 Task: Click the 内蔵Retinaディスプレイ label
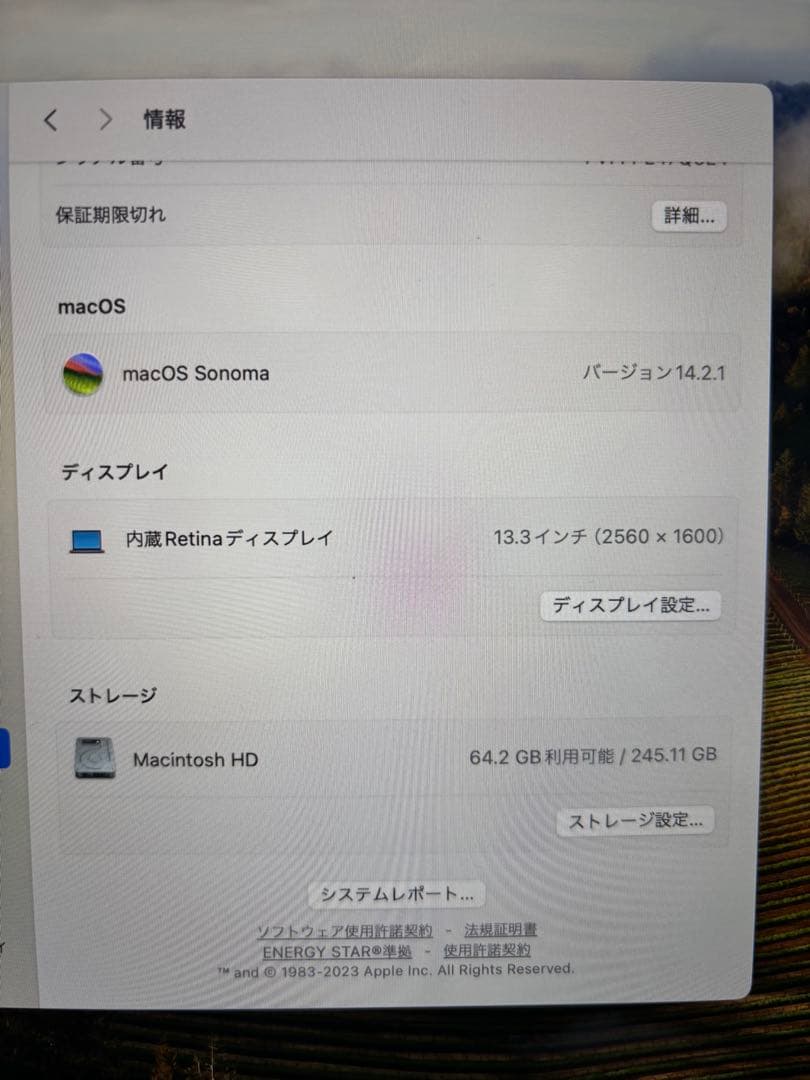click(x=229, y=538)
